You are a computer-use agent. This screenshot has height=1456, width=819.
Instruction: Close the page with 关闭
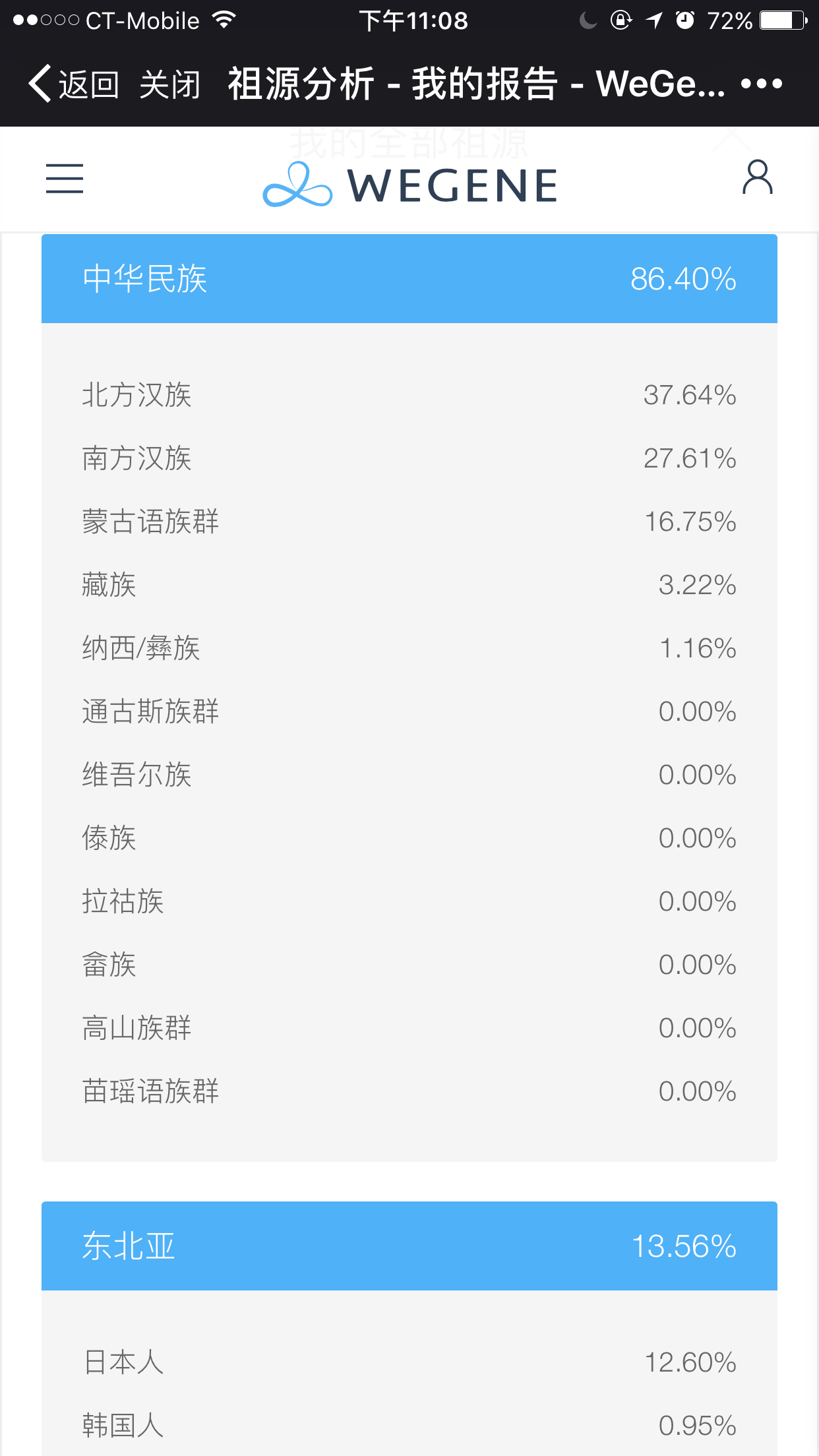(169, 84)
